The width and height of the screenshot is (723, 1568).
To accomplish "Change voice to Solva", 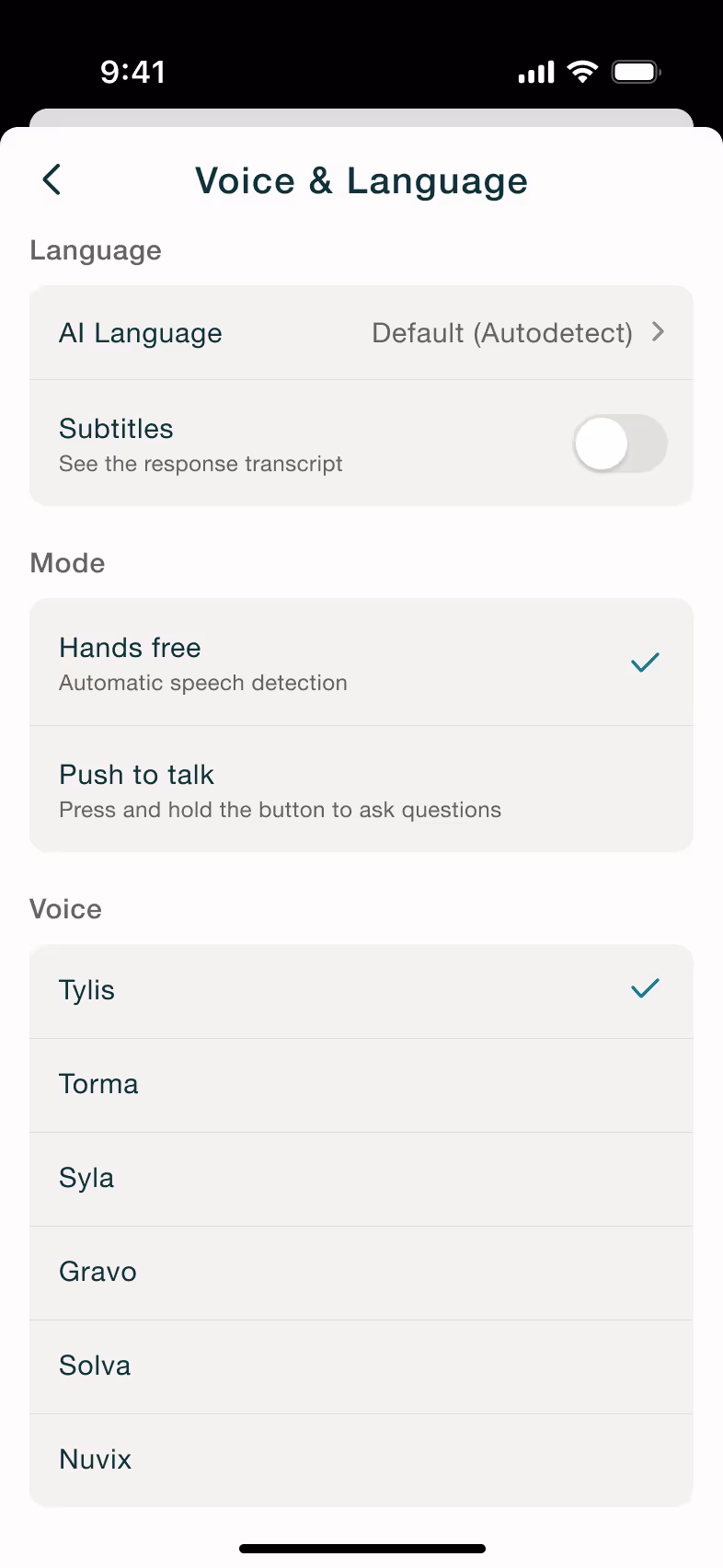I will [x=361, y=1367].
